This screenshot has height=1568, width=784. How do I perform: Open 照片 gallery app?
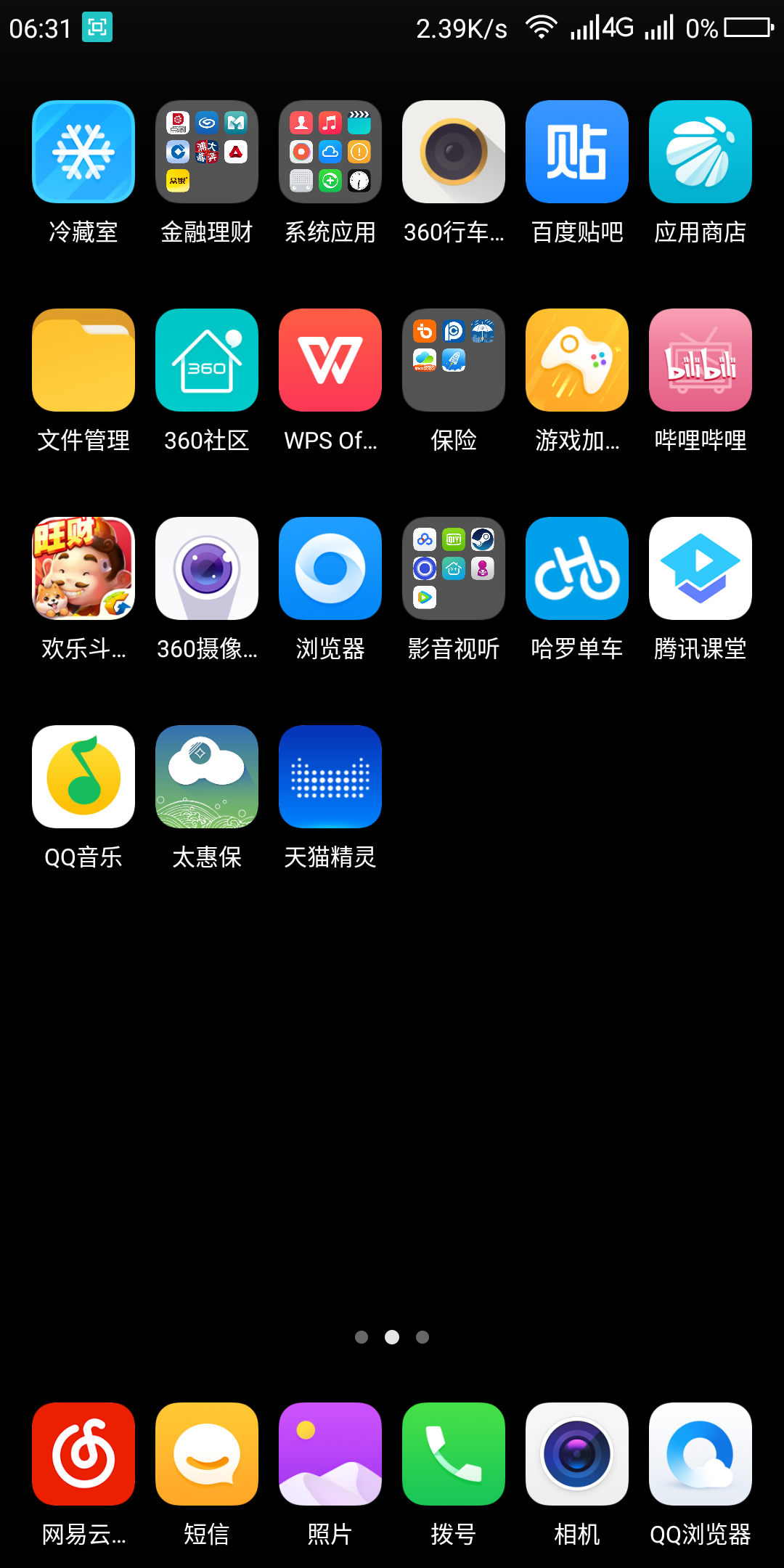[330, 1454]
